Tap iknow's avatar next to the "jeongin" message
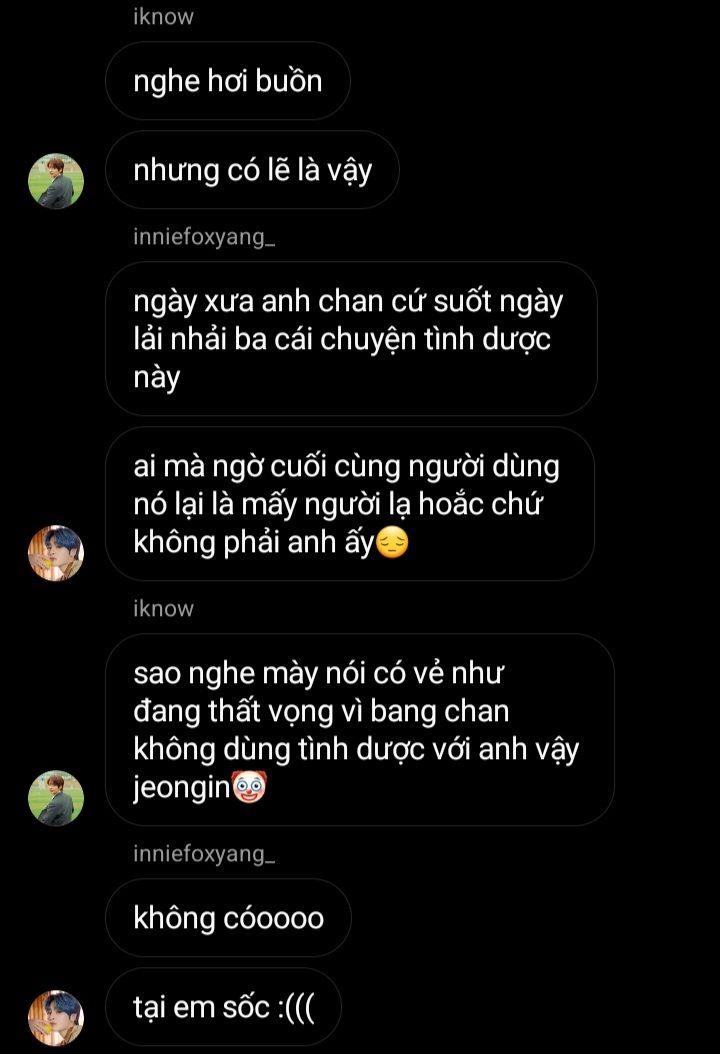This screenshot has height=1054, width=720. click(55, 797)
